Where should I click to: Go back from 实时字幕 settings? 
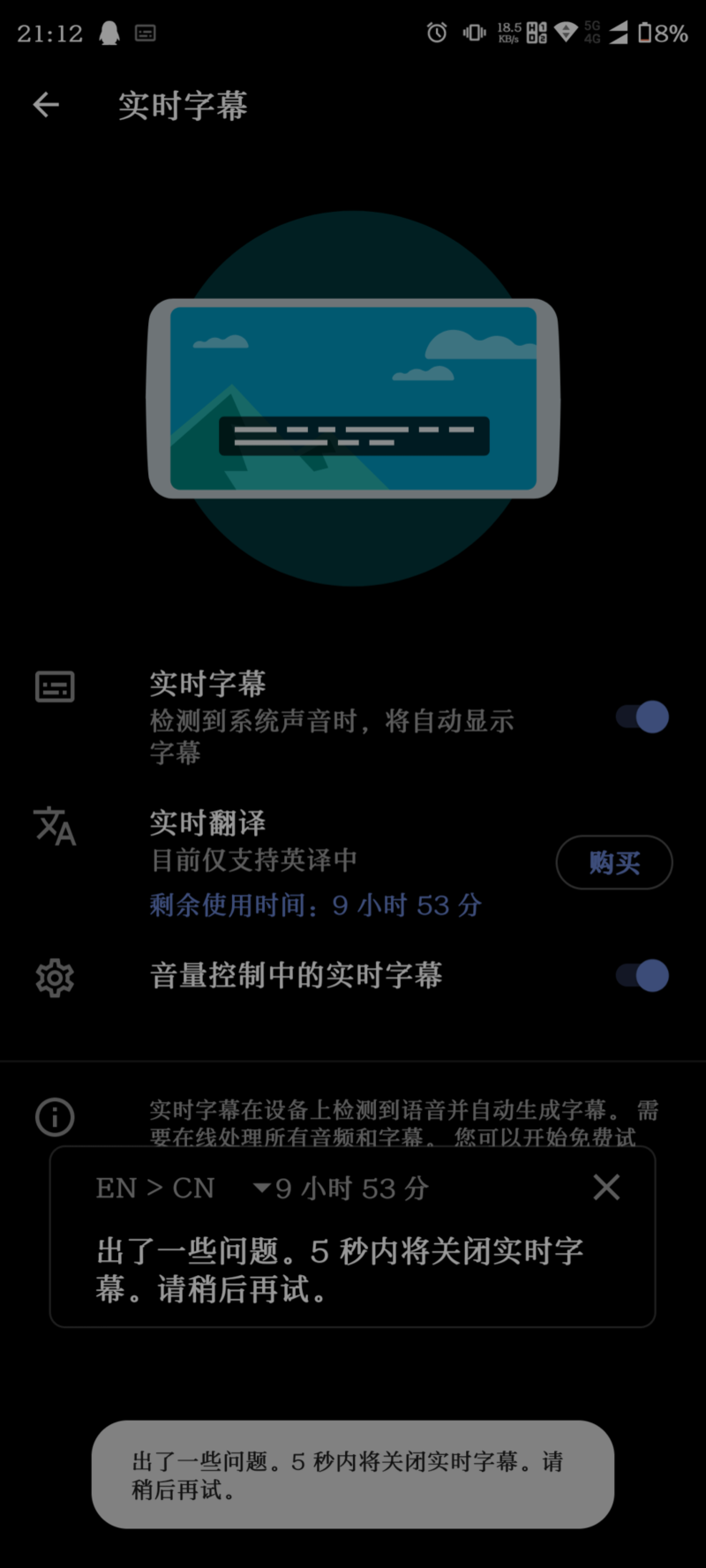(46, 106)
